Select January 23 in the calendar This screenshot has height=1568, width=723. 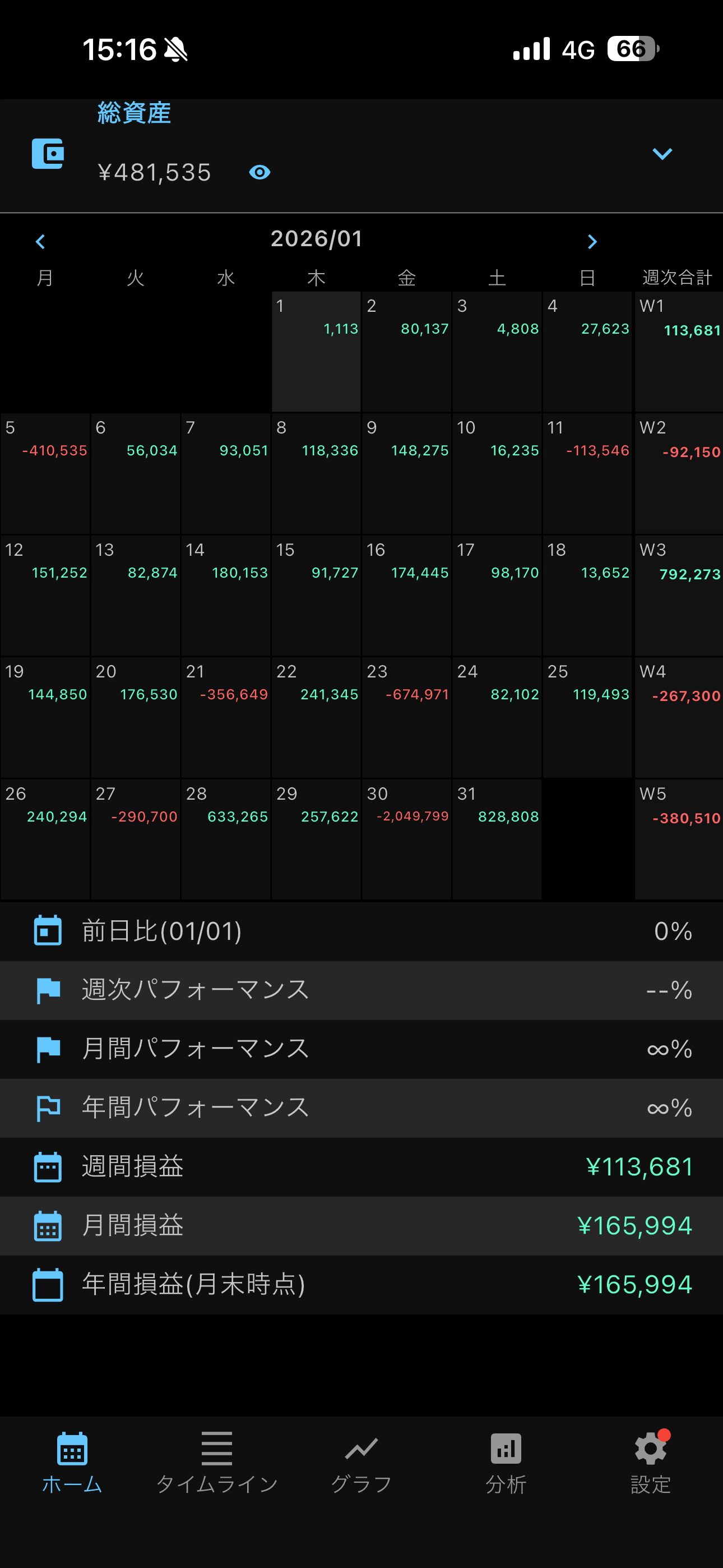[x=406, y=717]
